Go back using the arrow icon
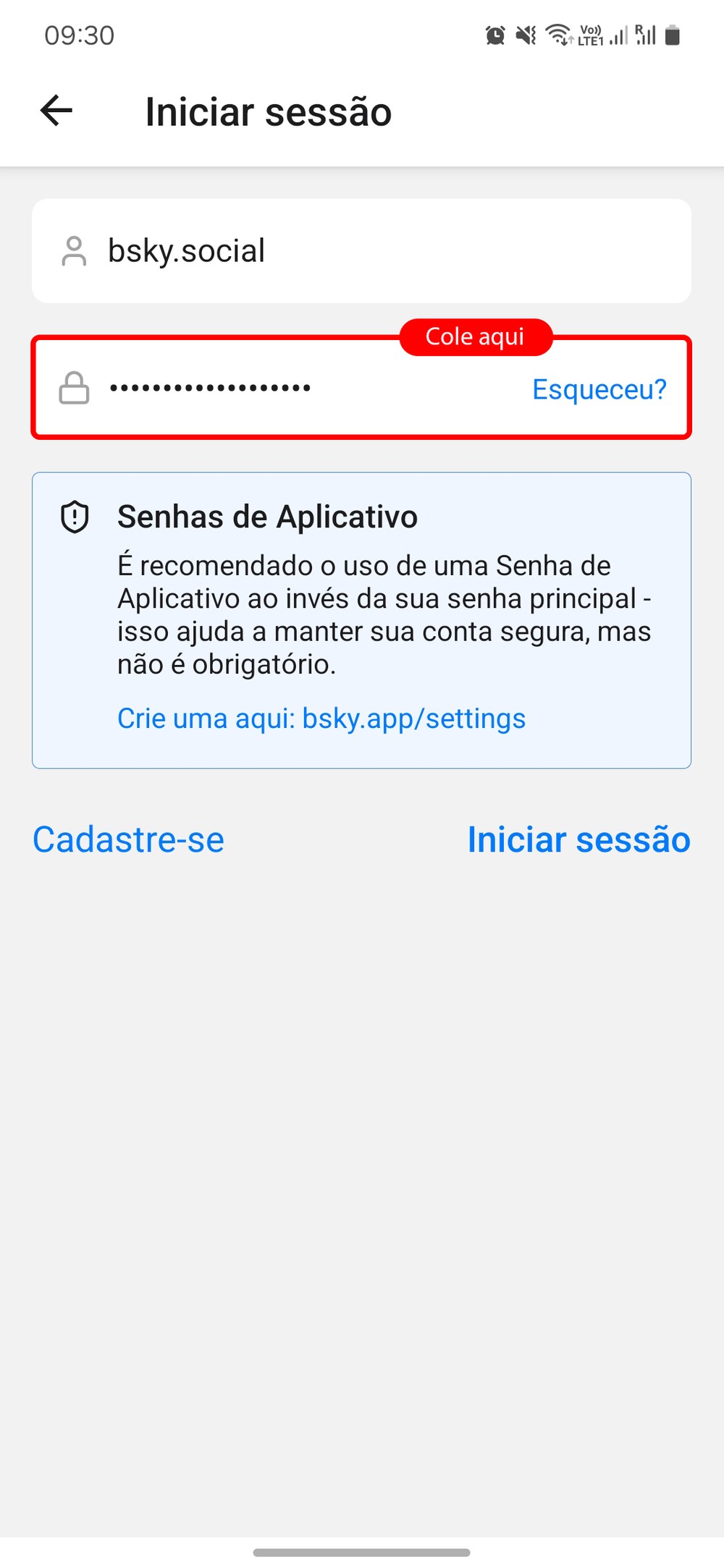 click(56, 111)
